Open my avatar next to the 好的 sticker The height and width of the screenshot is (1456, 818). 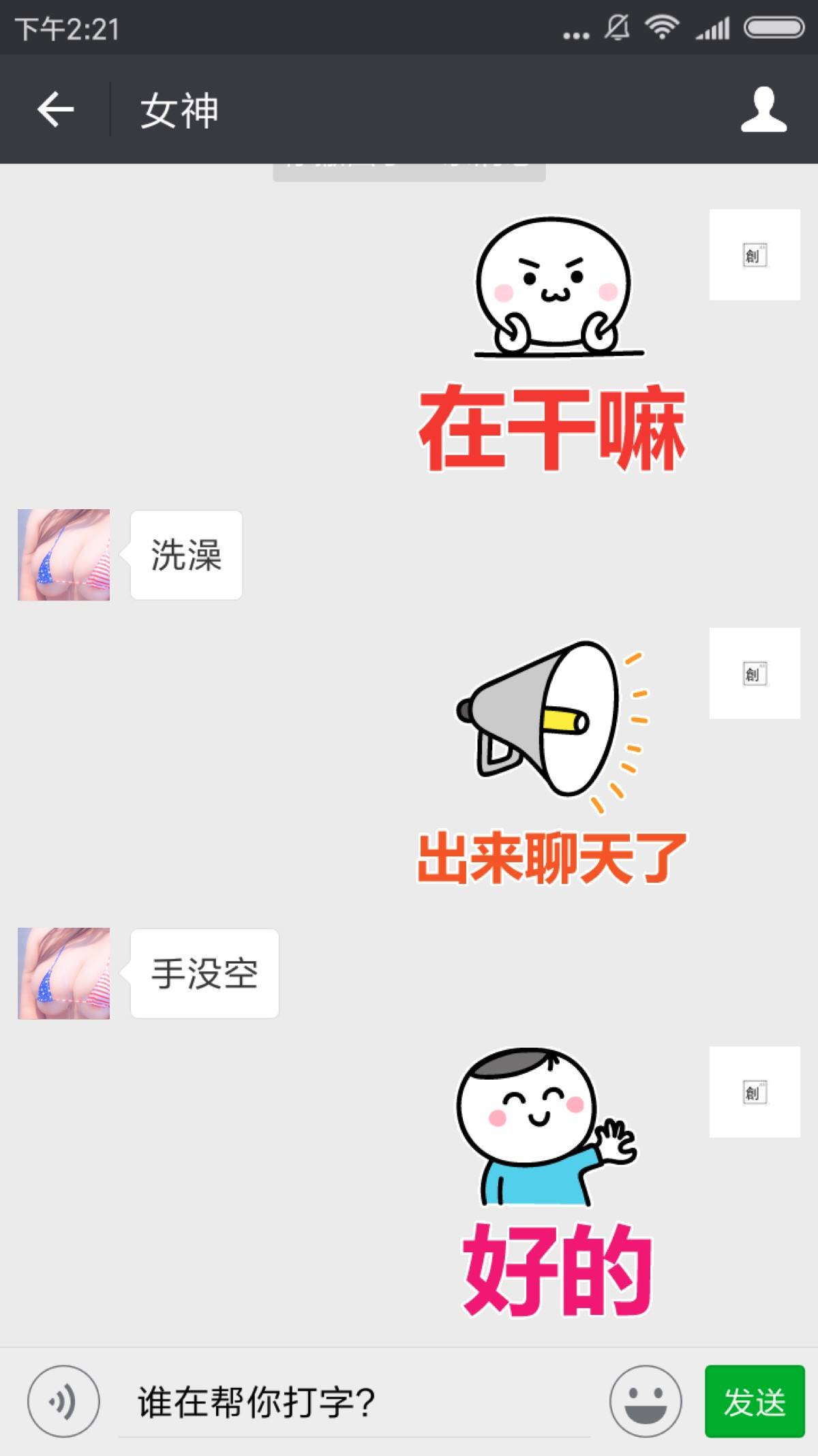[755, 1092]
